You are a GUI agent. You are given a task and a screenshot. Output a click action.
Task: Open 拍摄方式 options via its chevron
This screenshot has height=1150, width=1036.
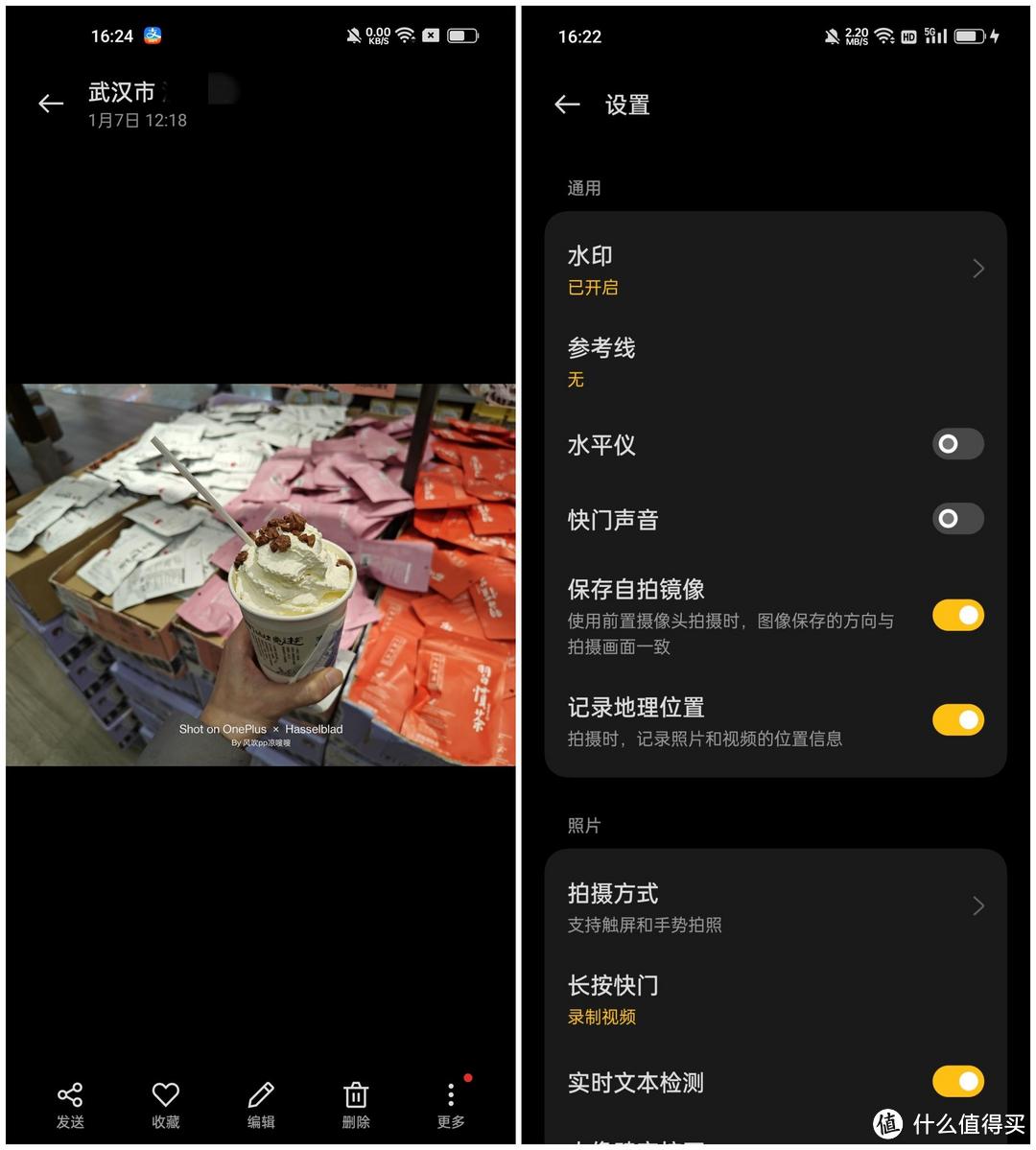(x=977, y=906)
